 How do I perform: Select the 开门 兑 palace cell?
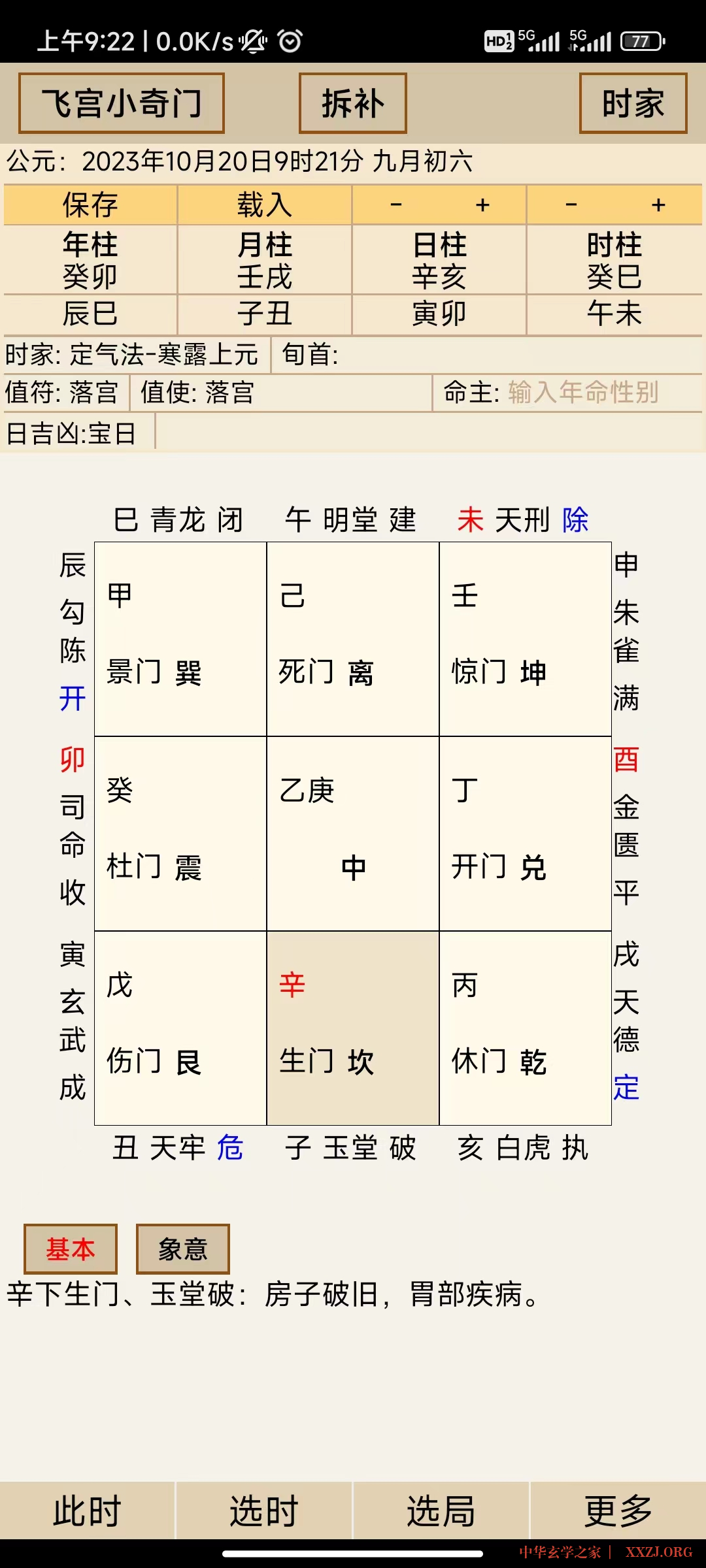[x=525, y=833]
